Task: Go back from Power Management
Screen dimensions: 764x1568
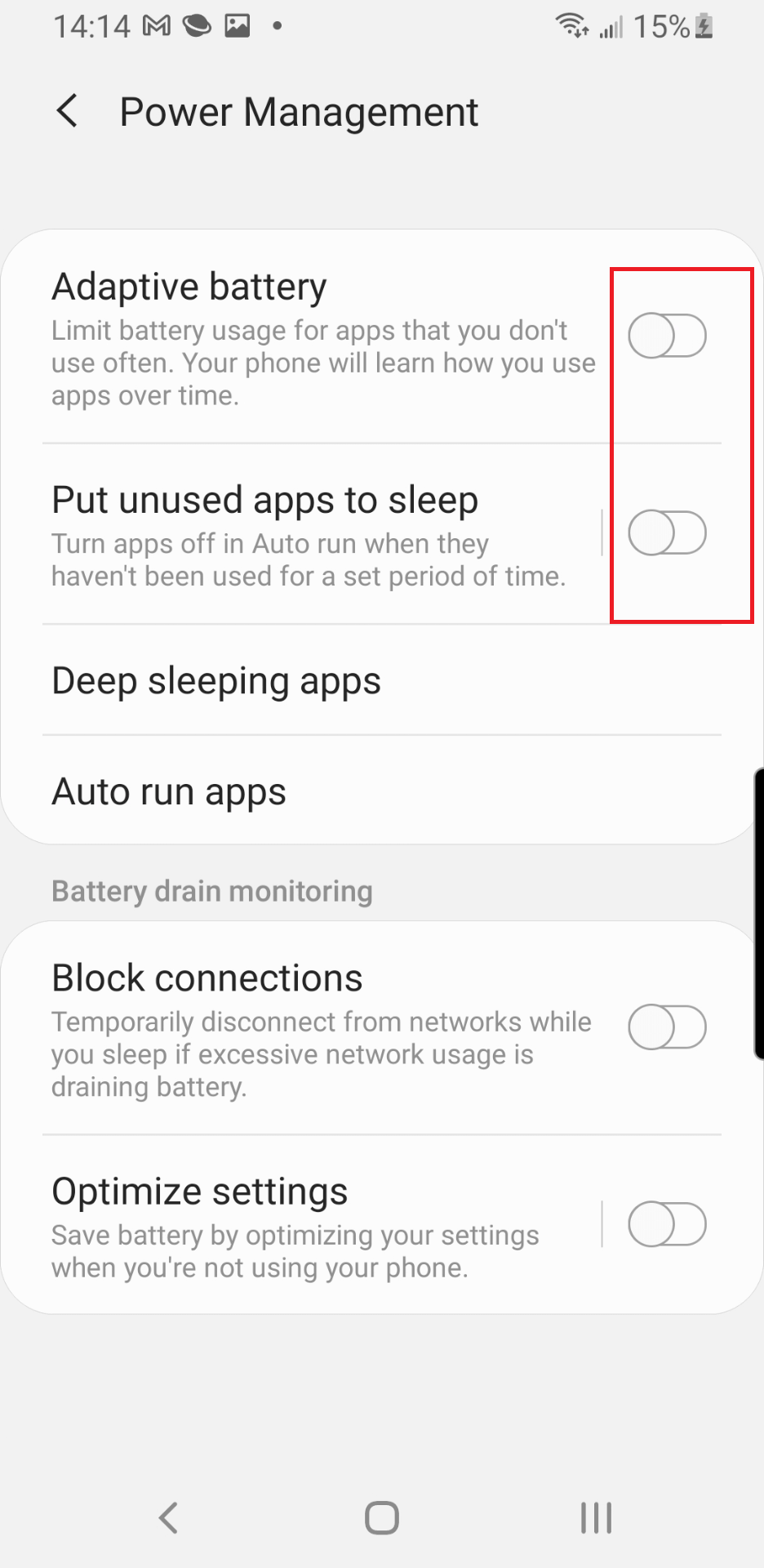Action: click(x=68, y=111)
